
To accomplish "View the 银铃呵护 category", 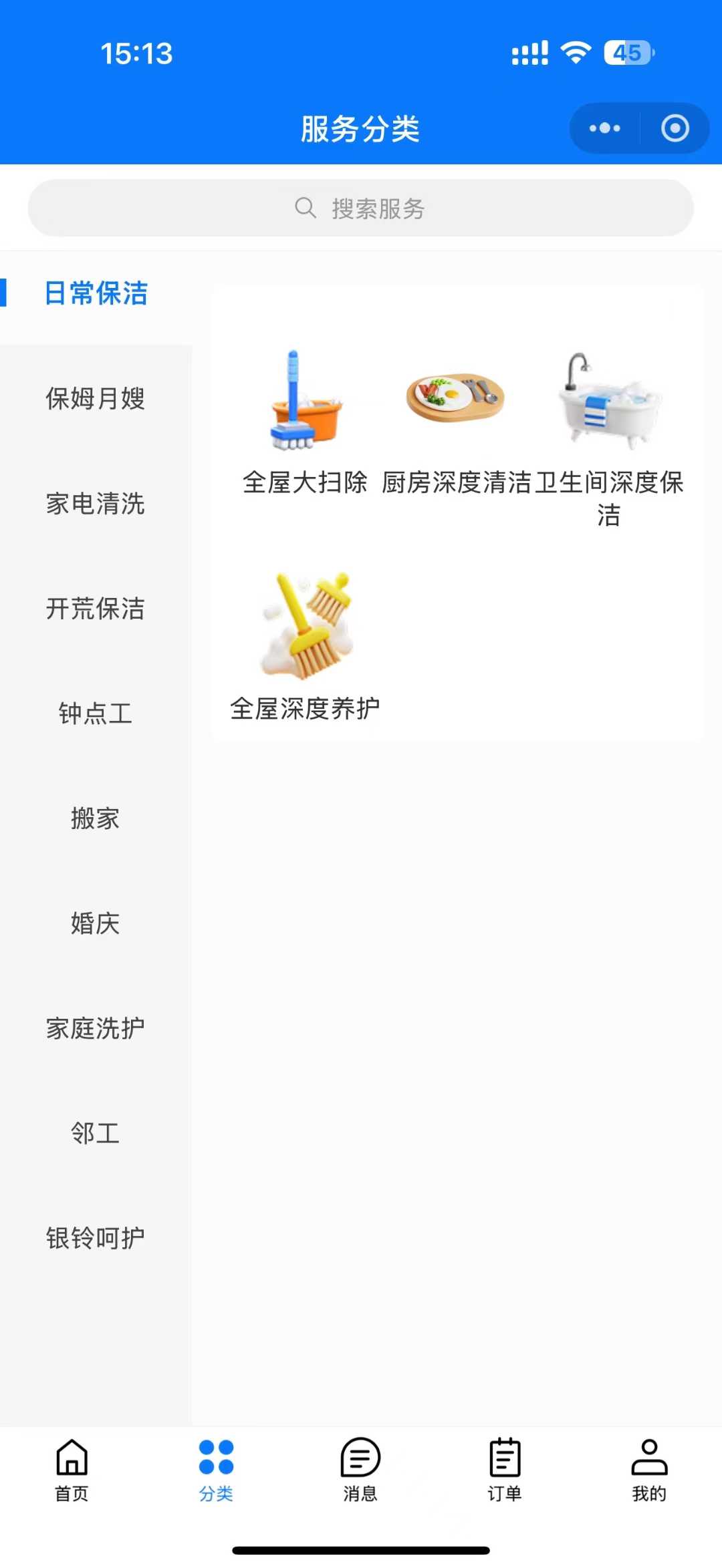I will pyautogui.click(x=96, y=1237).
